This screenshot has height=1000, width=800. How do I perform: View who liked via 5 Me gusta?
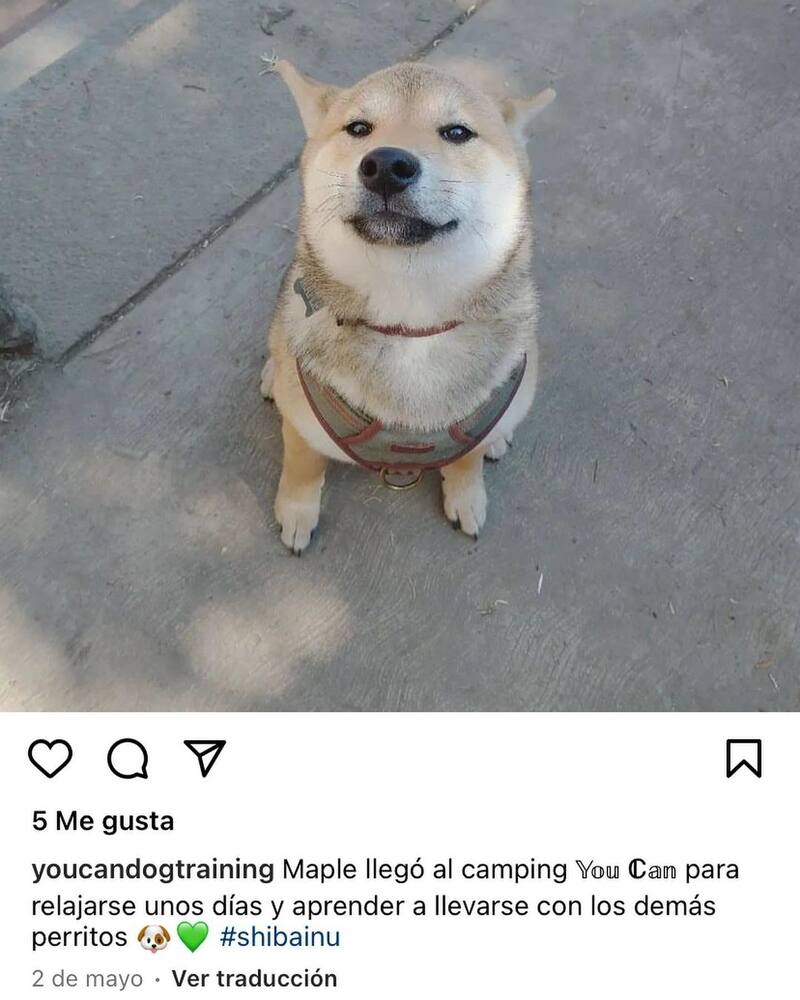click(x=103, y=821)
